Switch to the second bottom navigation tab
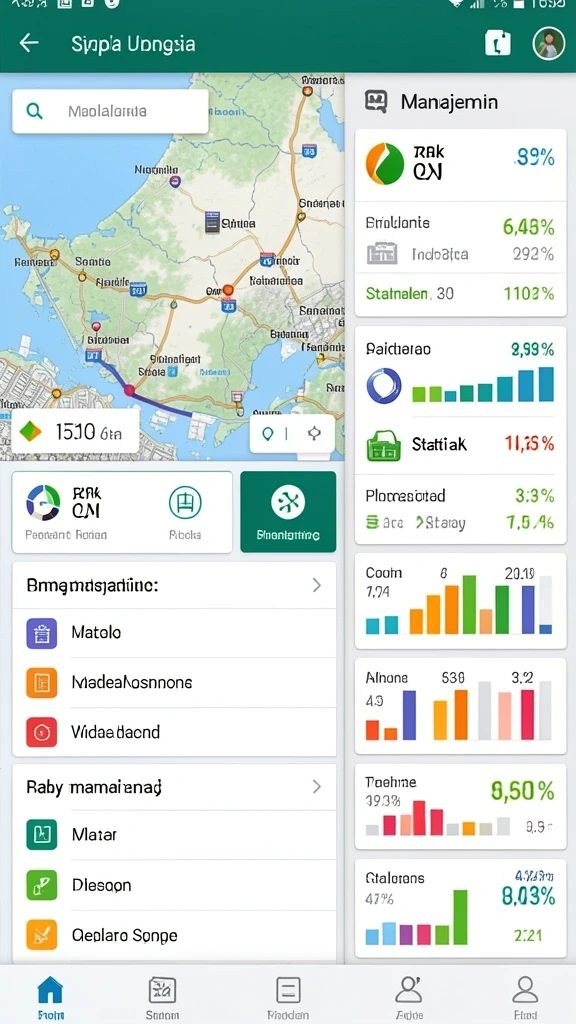The image size is (576, 1024). point(162,997)
